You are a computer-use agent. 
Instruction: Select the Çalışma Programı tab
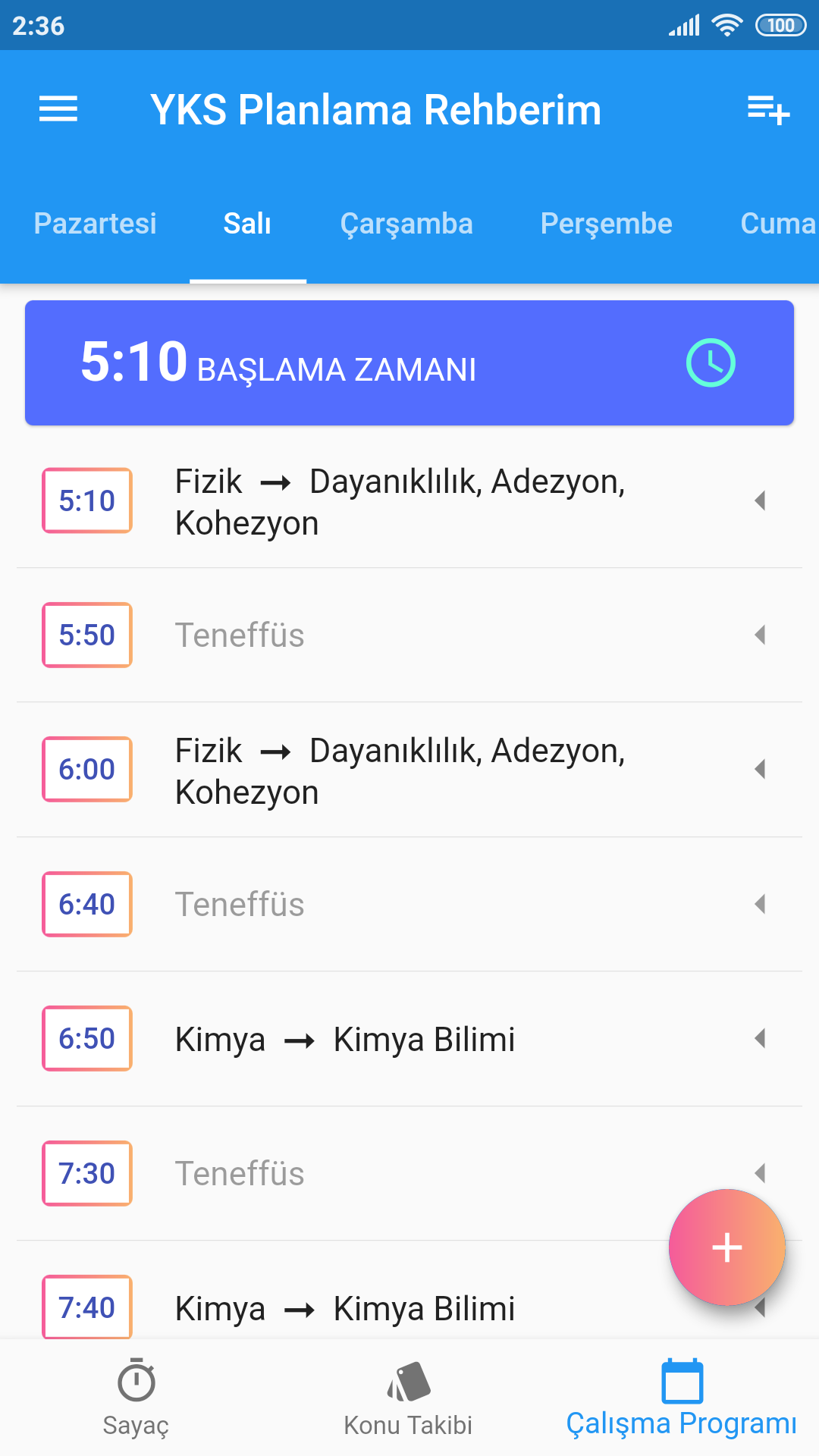coord(681,1398)
